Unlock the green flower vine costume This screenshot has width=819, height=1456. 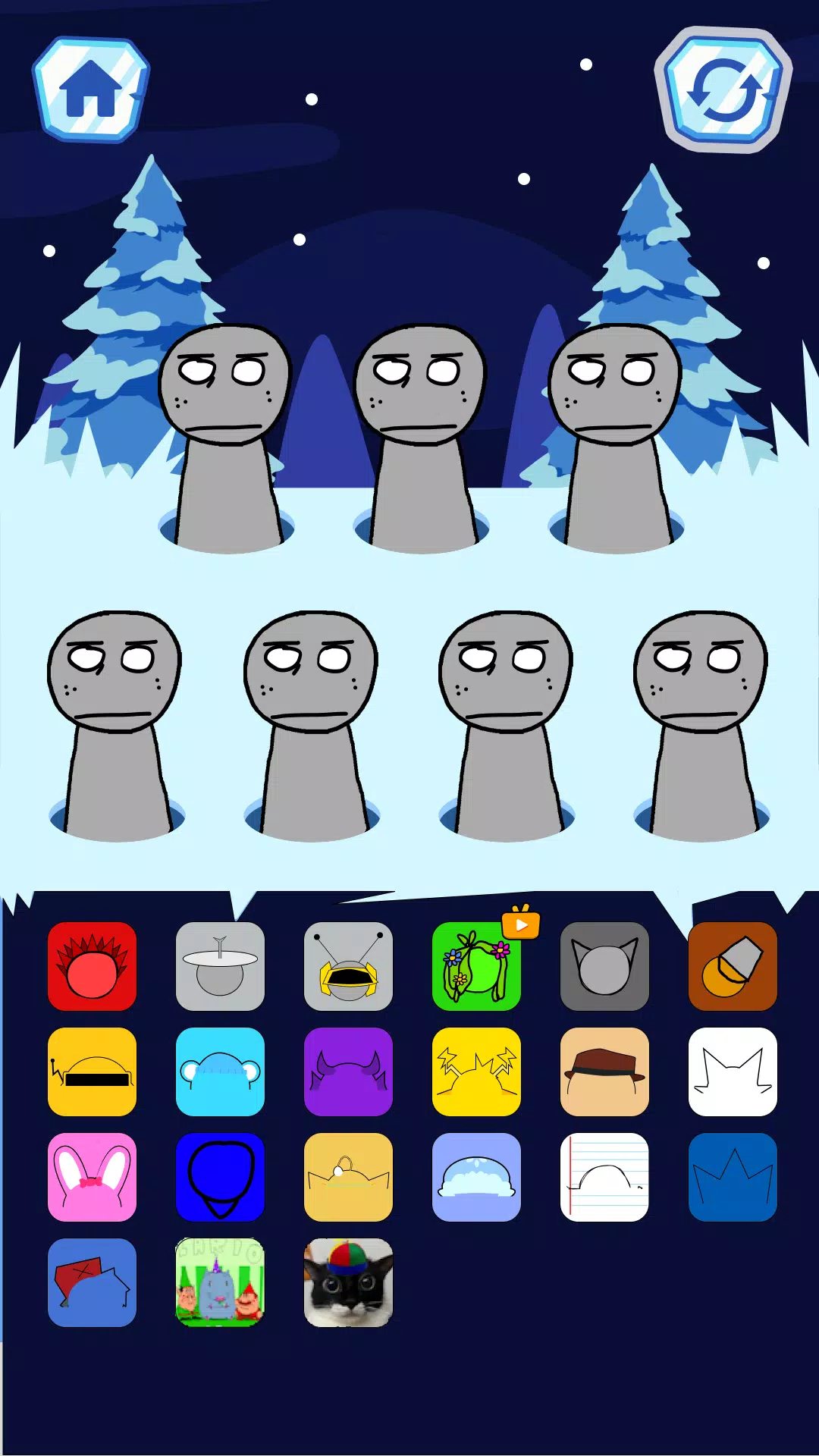pyautogui.click(x=476, y=966)
